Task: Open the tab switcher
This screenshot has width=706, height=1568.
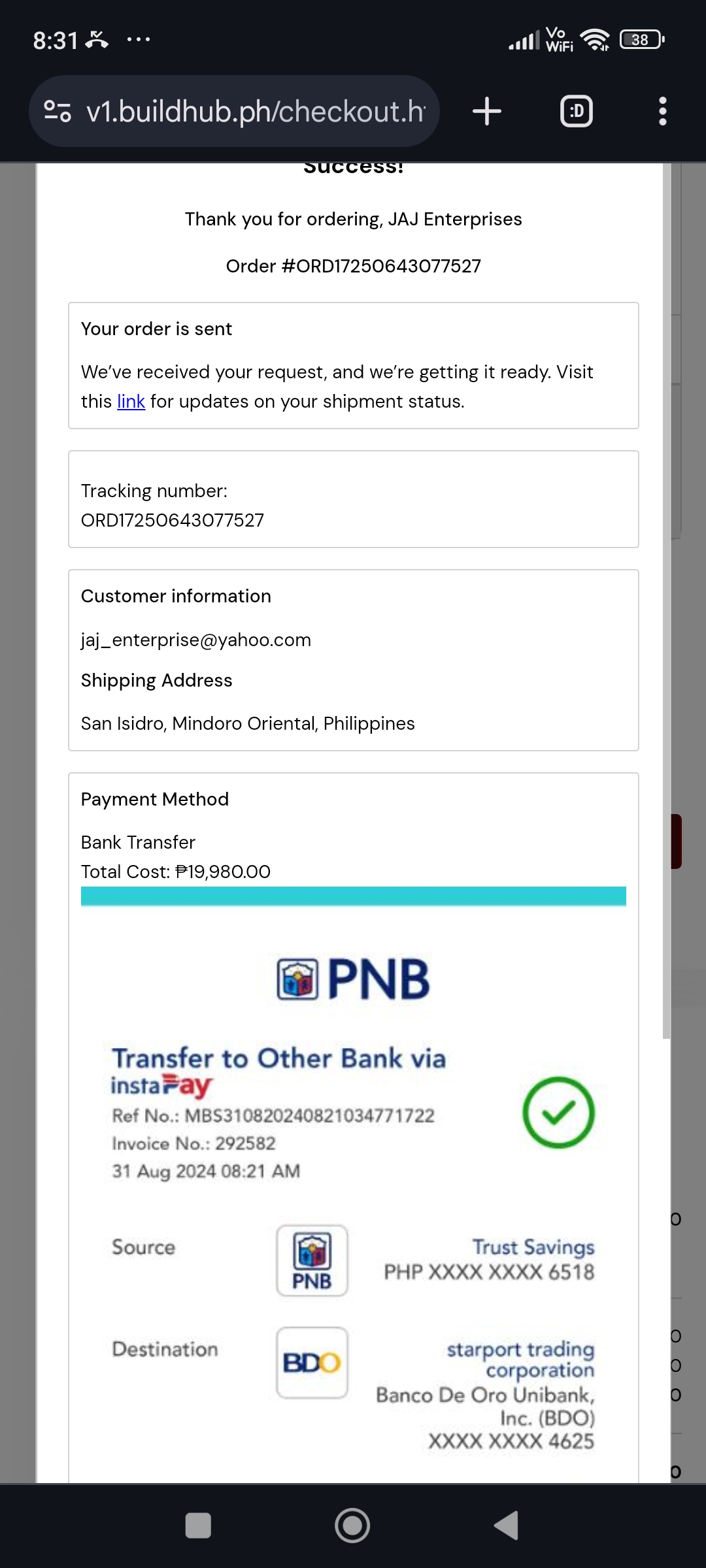Action: pos(577,111)
